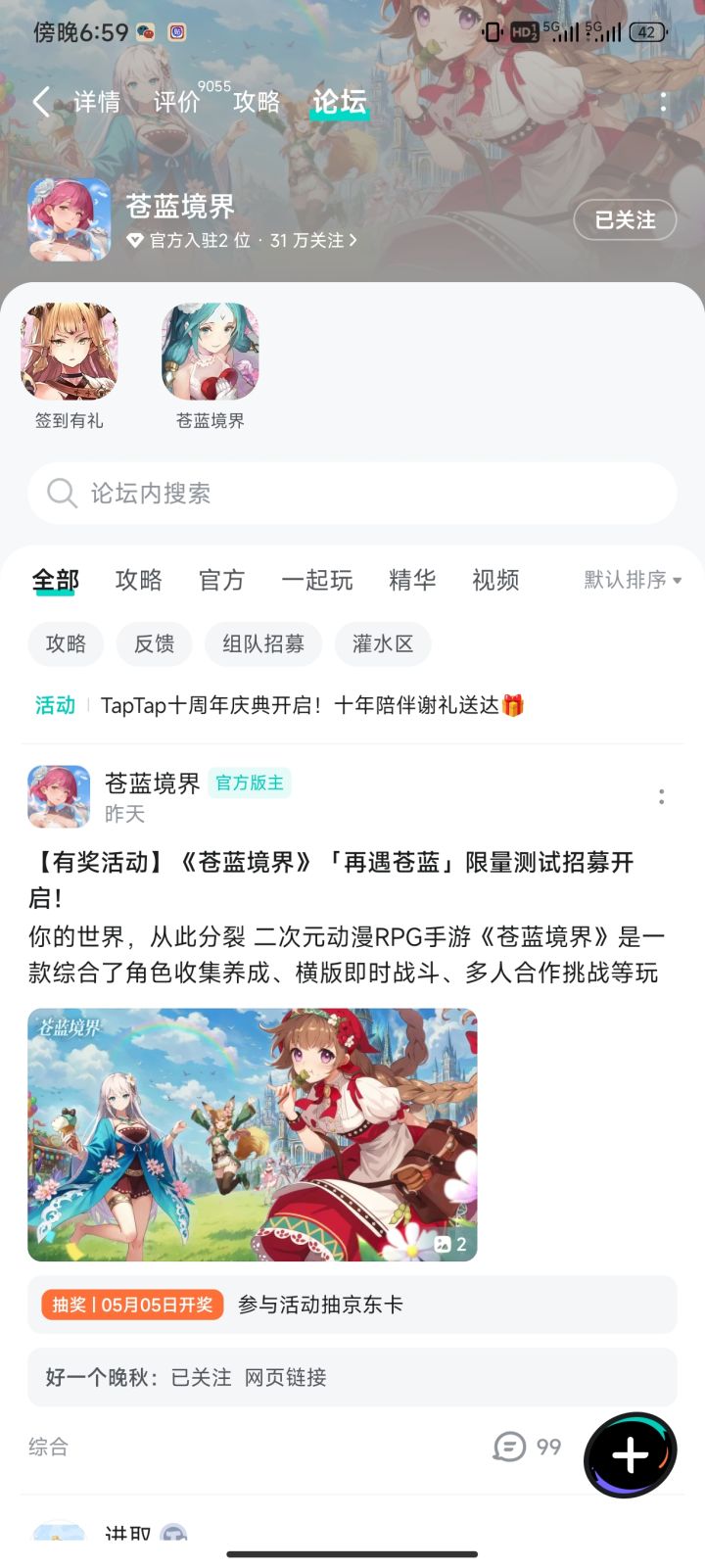This screenshot has width=705, height=1568.
Task: Toggle the 组队招募 filter chip
Action: point(262,643)
